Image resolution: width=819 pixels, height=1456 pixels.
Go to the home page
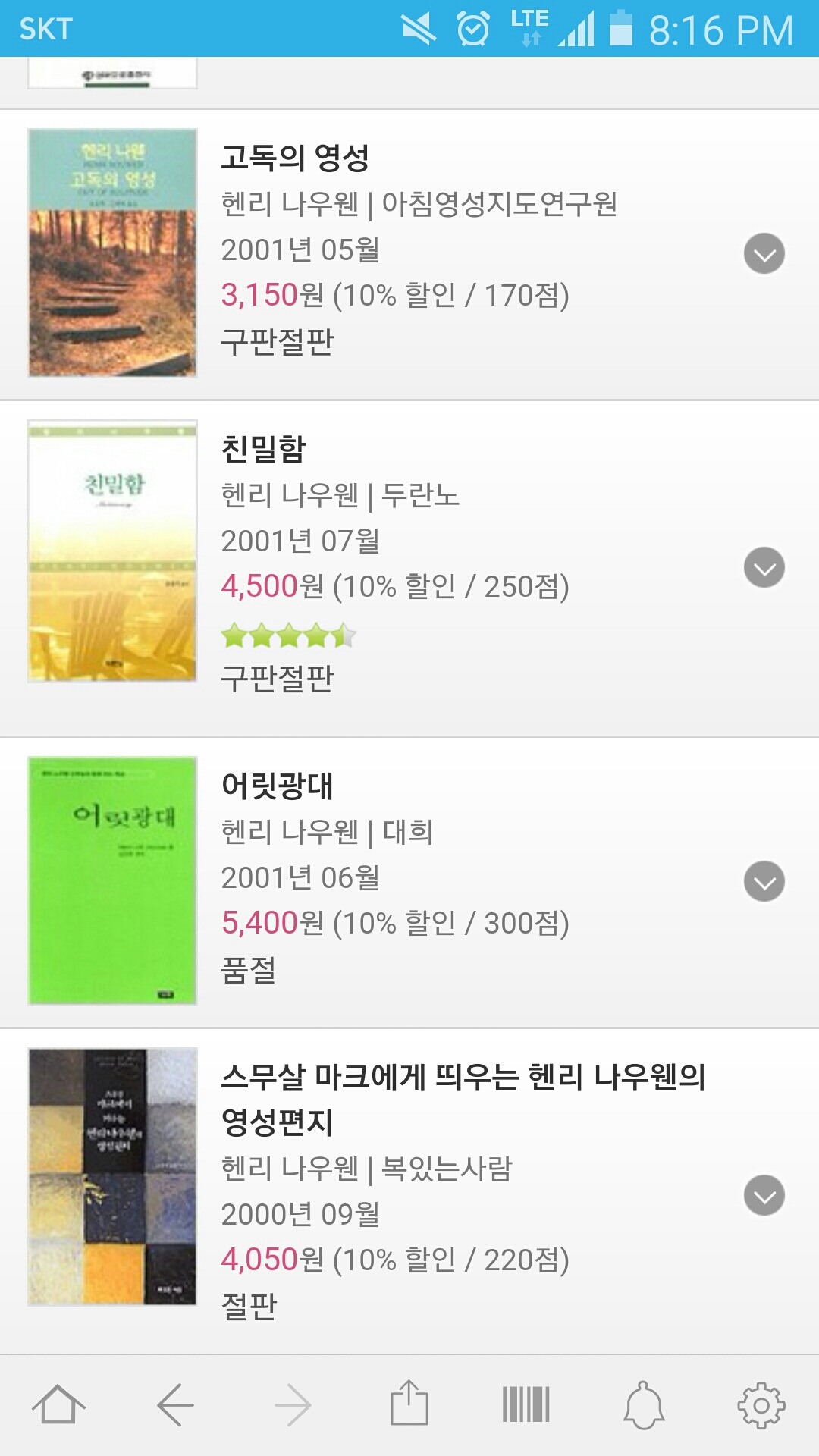[58, 1405]
